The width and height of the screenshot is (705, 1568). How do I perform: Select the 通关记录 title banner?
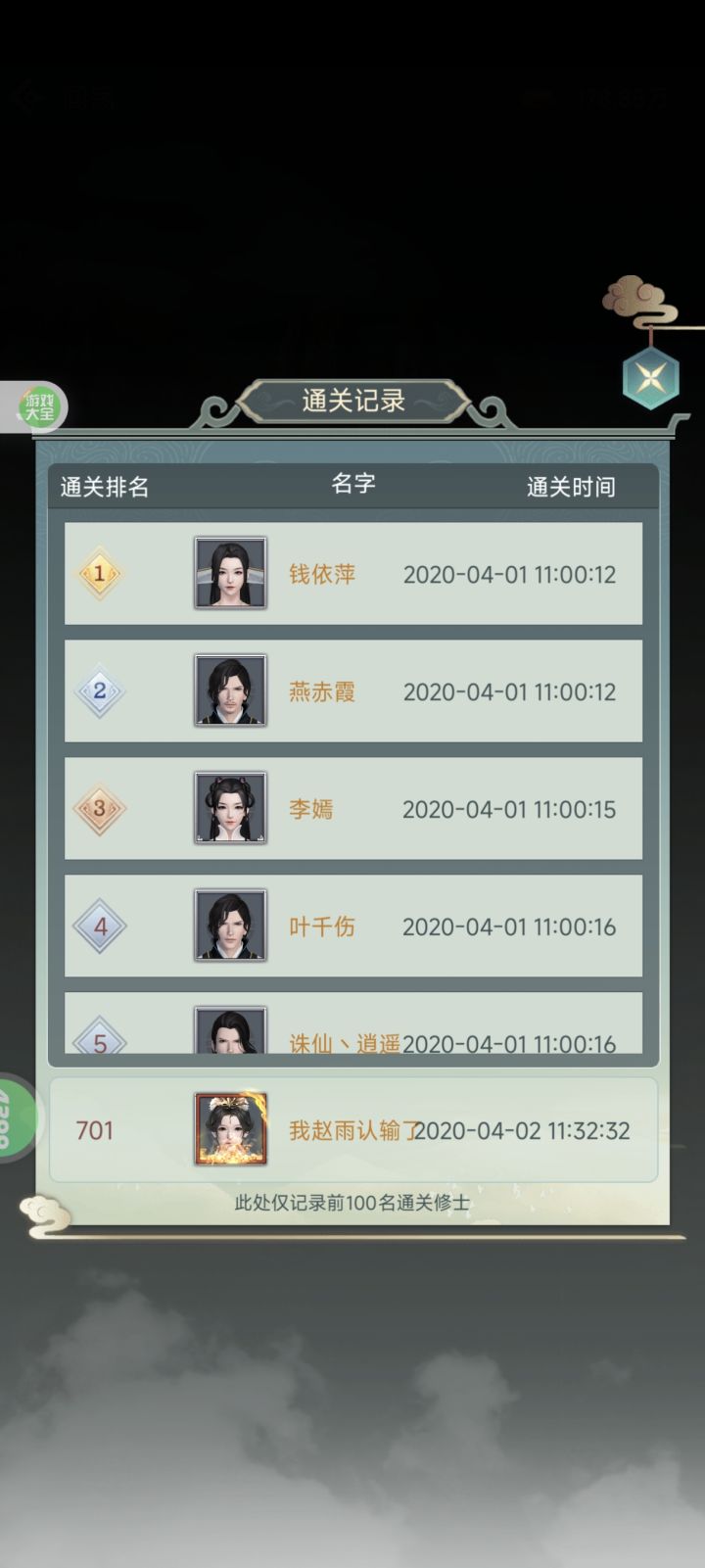click(352, 402)
